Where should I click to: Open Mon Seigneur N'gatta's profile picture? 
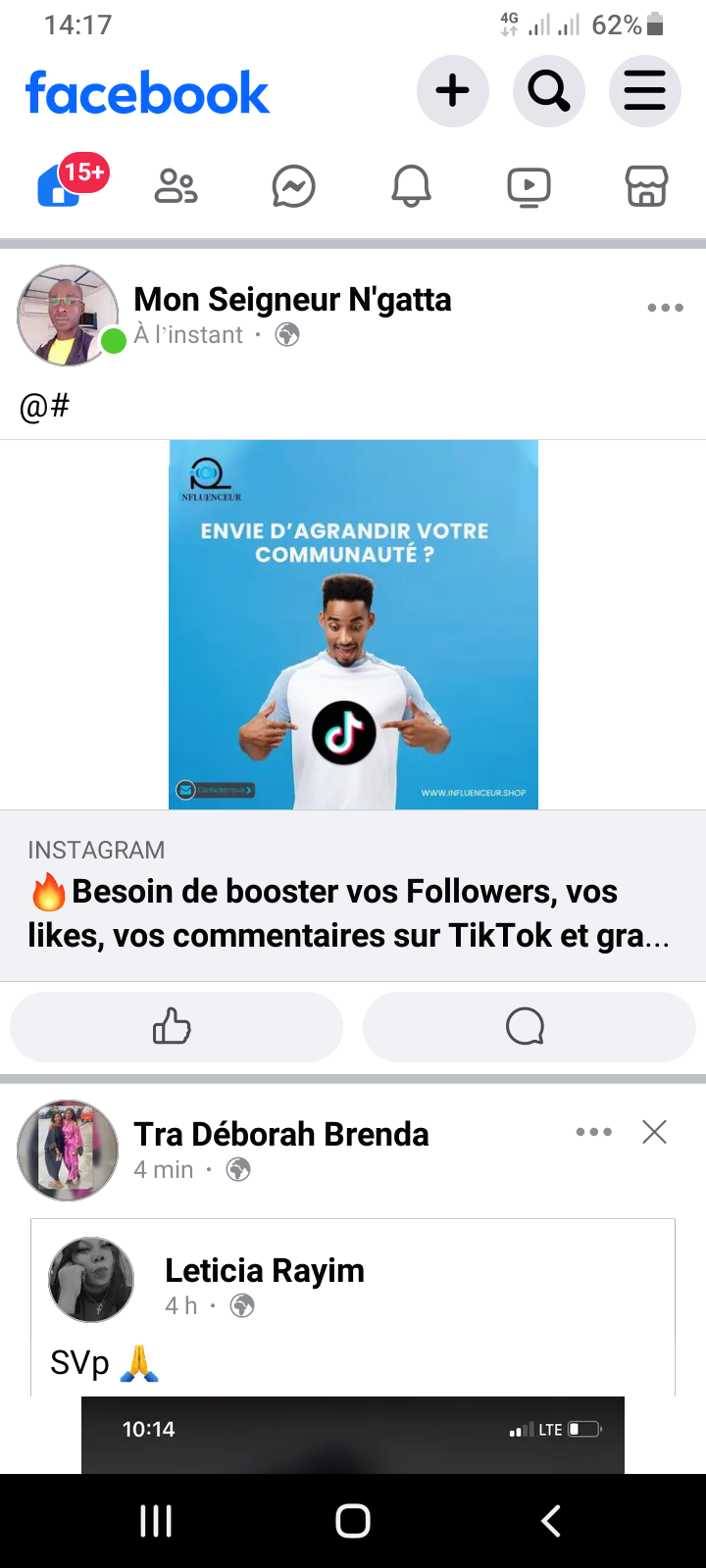[67, 316]
